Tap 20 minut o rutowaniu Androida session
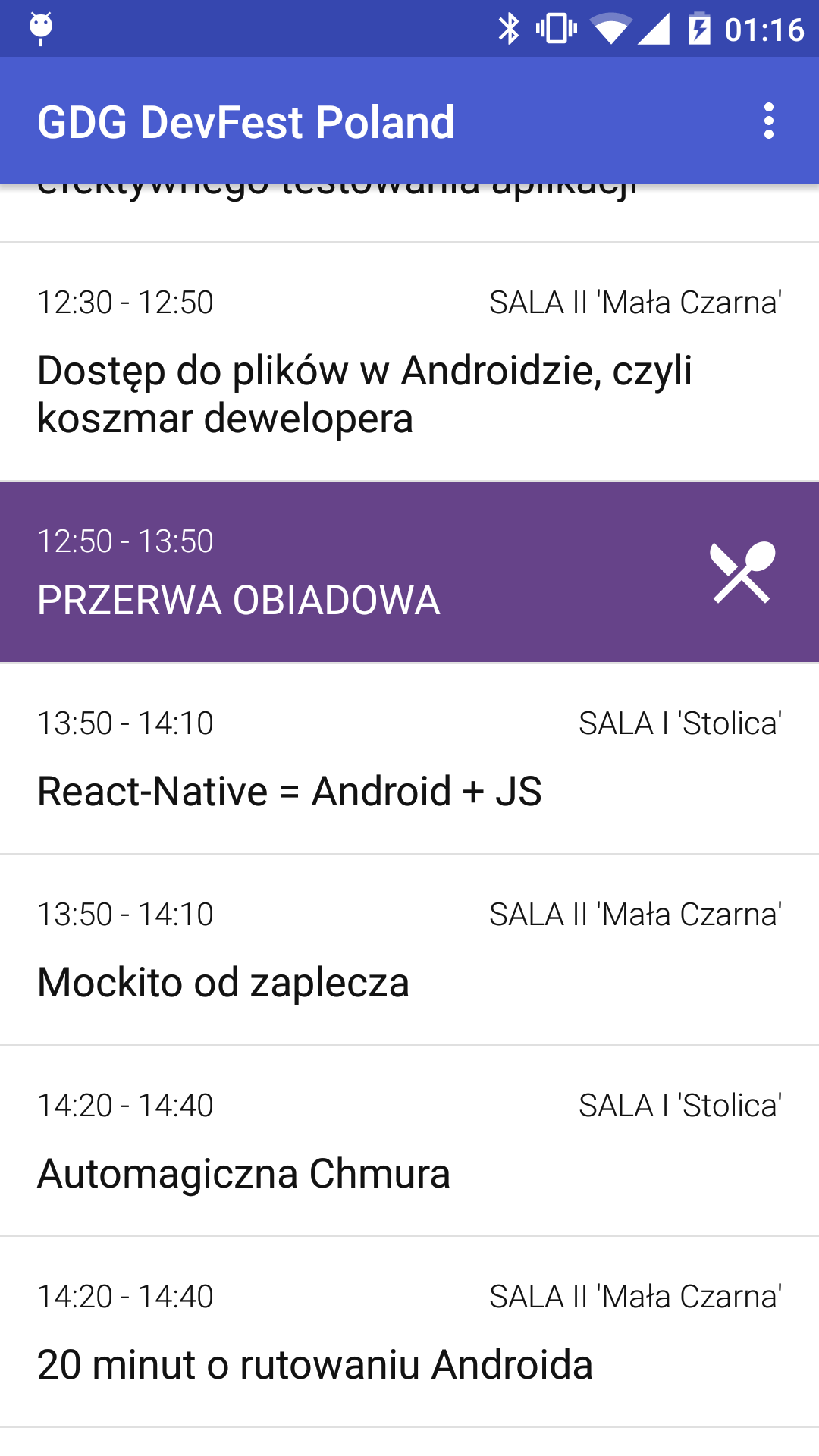 [x=409, y=1333]
